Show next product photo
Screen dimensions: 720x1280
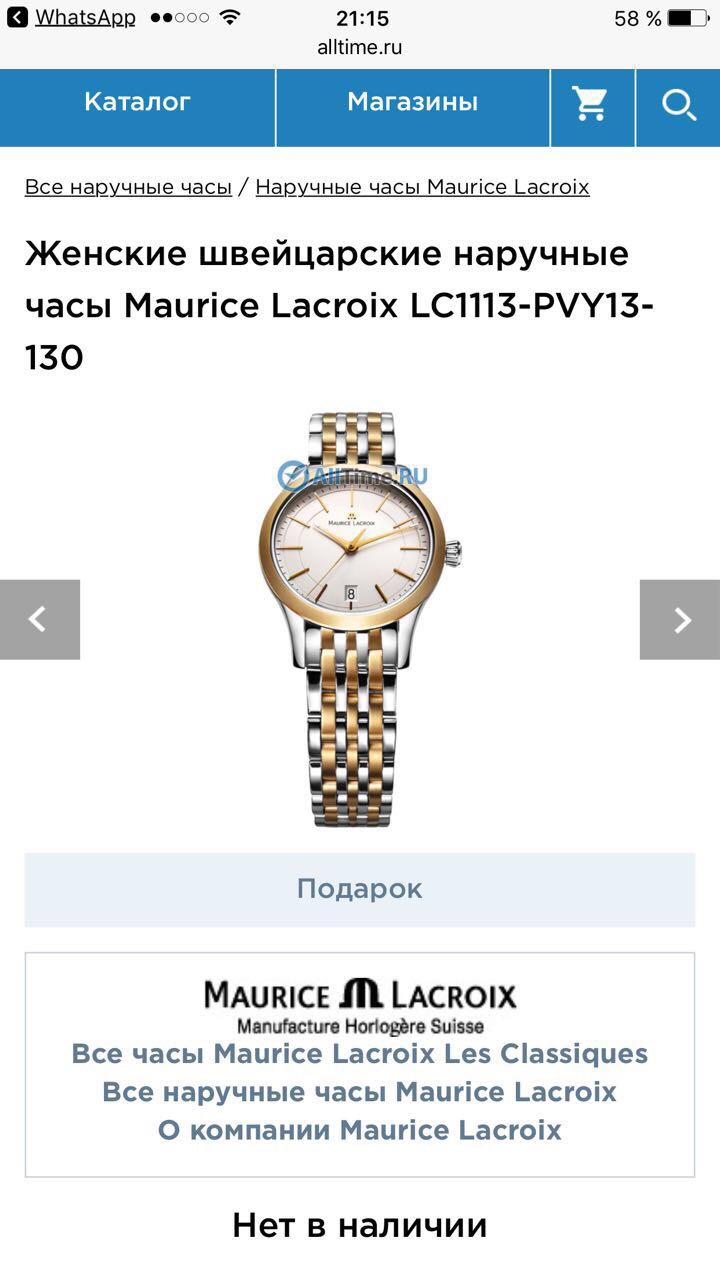(680, 620)
